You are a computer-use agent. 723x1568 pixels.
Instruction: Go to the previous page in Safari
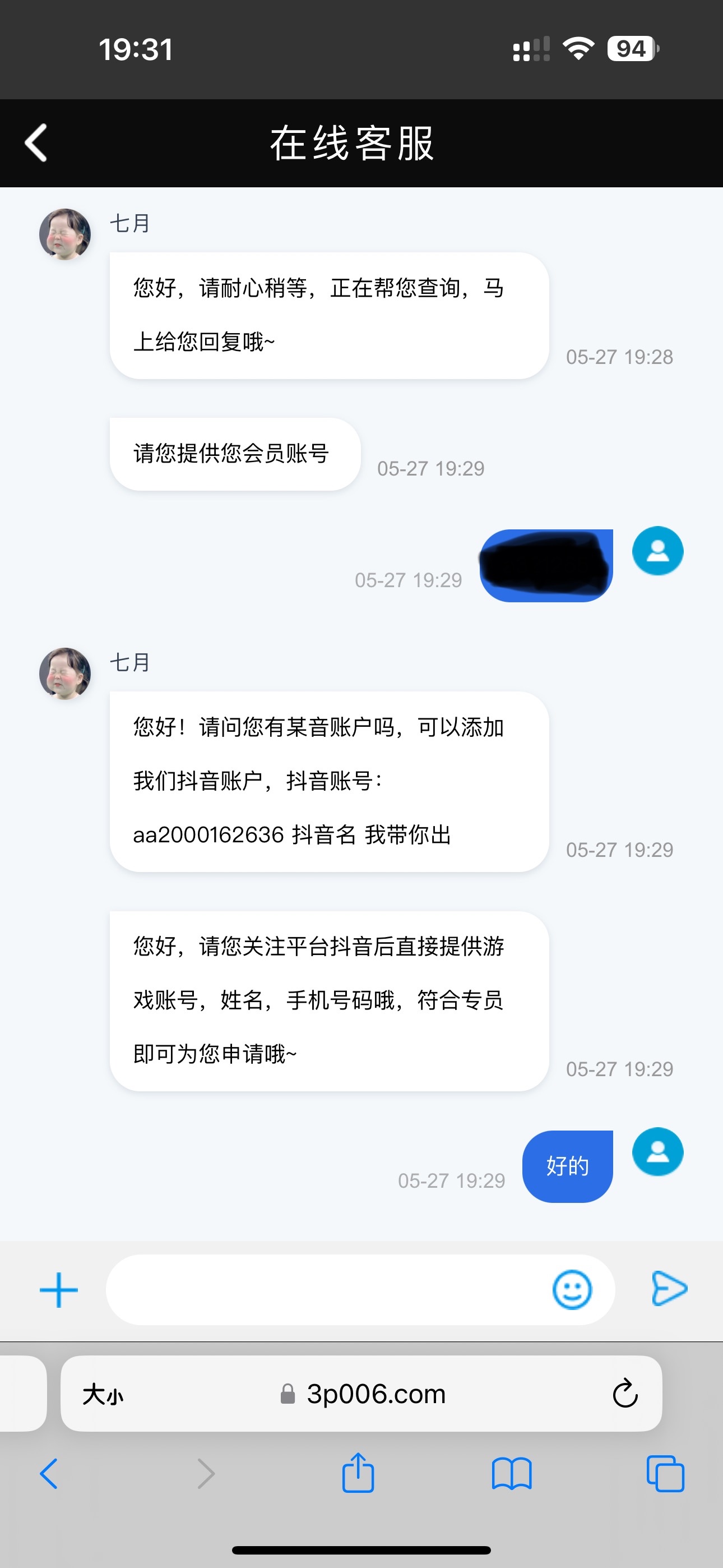pos(49,1474)
